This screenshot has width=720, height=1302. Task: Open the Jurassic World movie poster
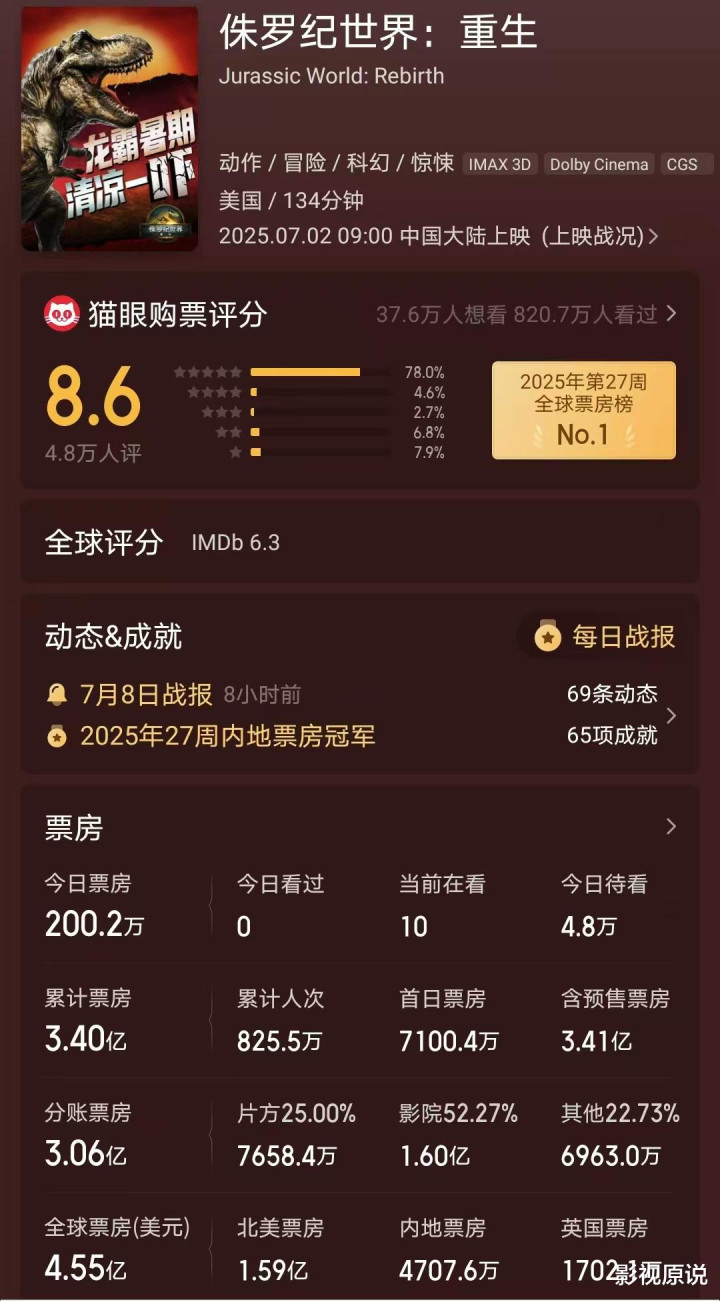point(109,128)
